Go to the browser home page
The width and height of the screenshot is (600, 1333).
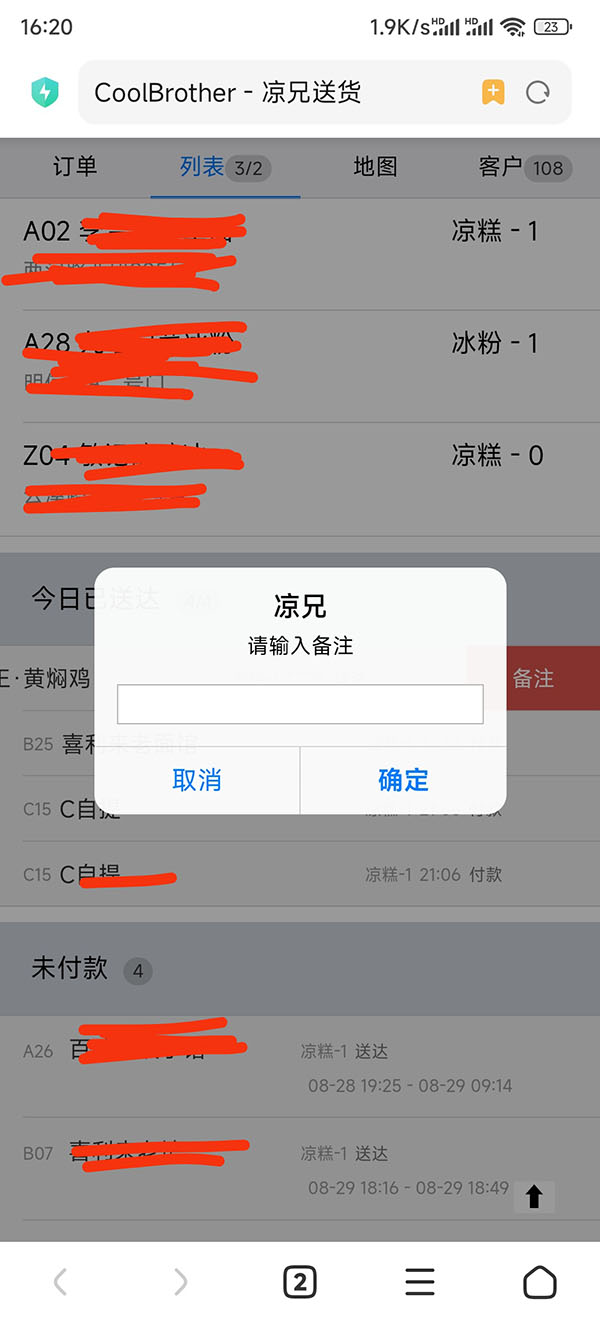click(x=539, y=1282)
